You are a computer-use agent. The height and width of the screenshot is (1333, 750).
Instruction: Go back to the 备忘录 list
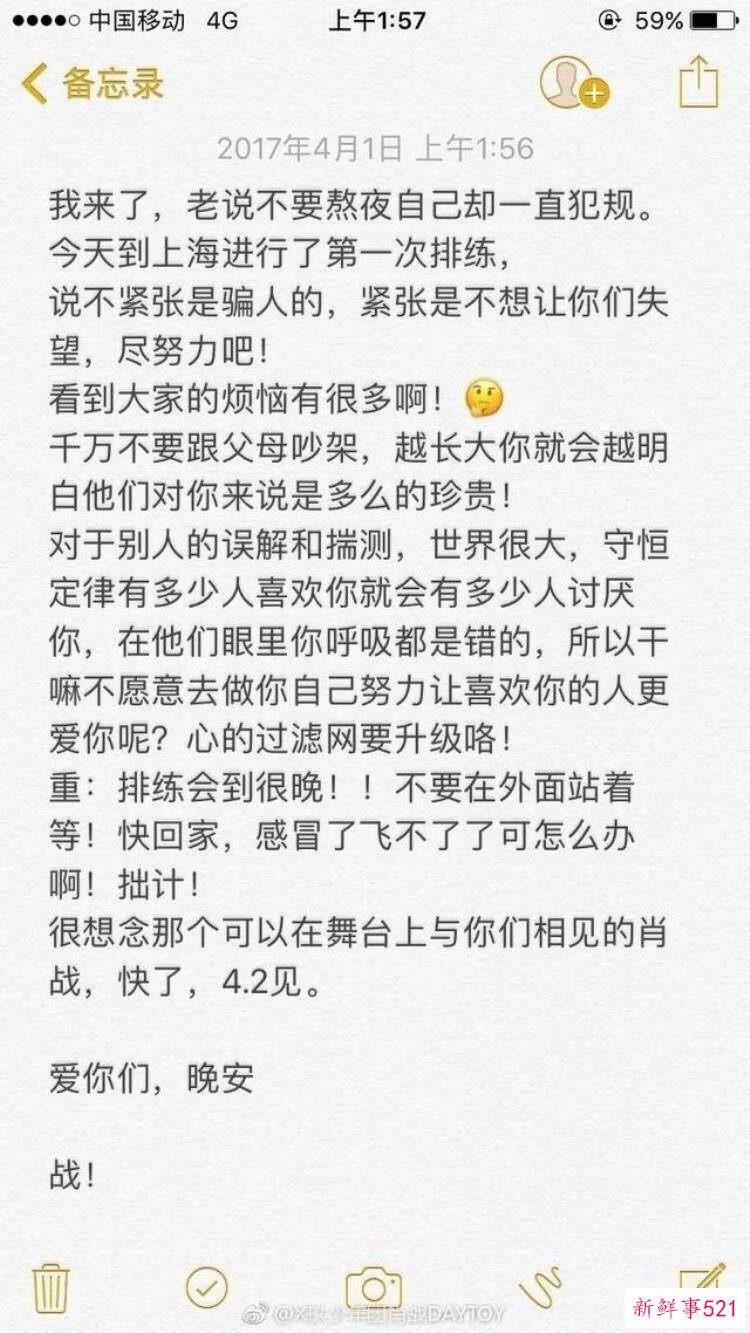click(92, 84)
